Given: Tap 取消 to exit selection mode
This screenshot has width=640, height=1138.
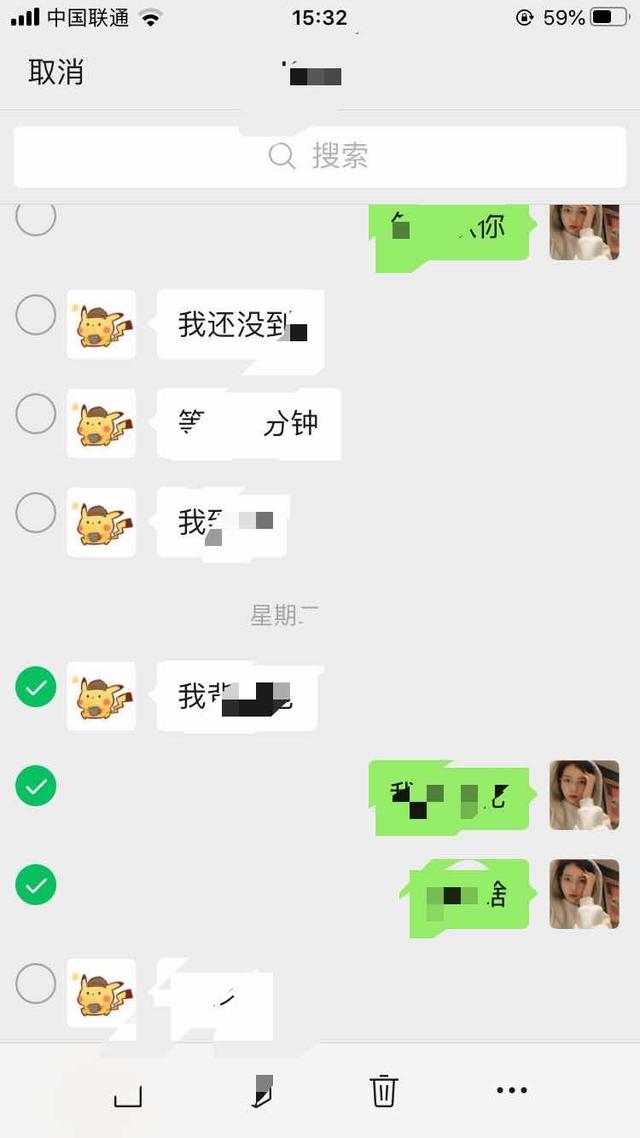Looking at the screenshot, I should click(x=56, y=73).
